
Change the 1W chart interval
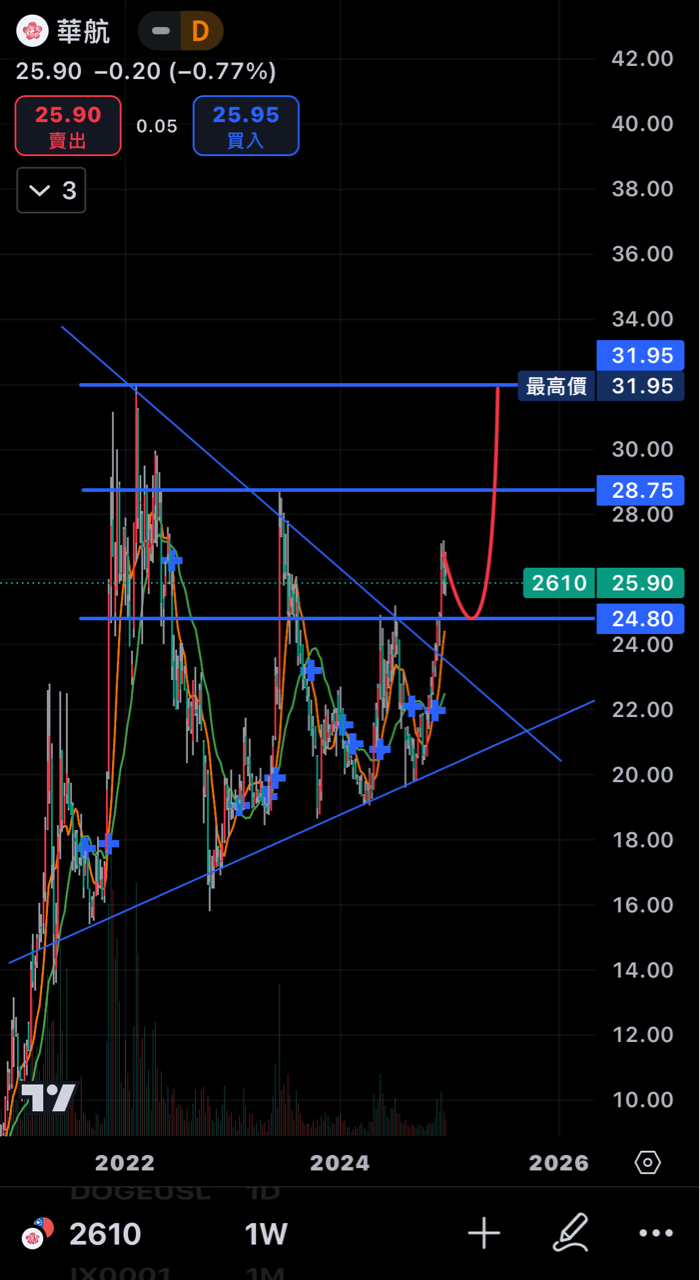tap(267, 1234)
